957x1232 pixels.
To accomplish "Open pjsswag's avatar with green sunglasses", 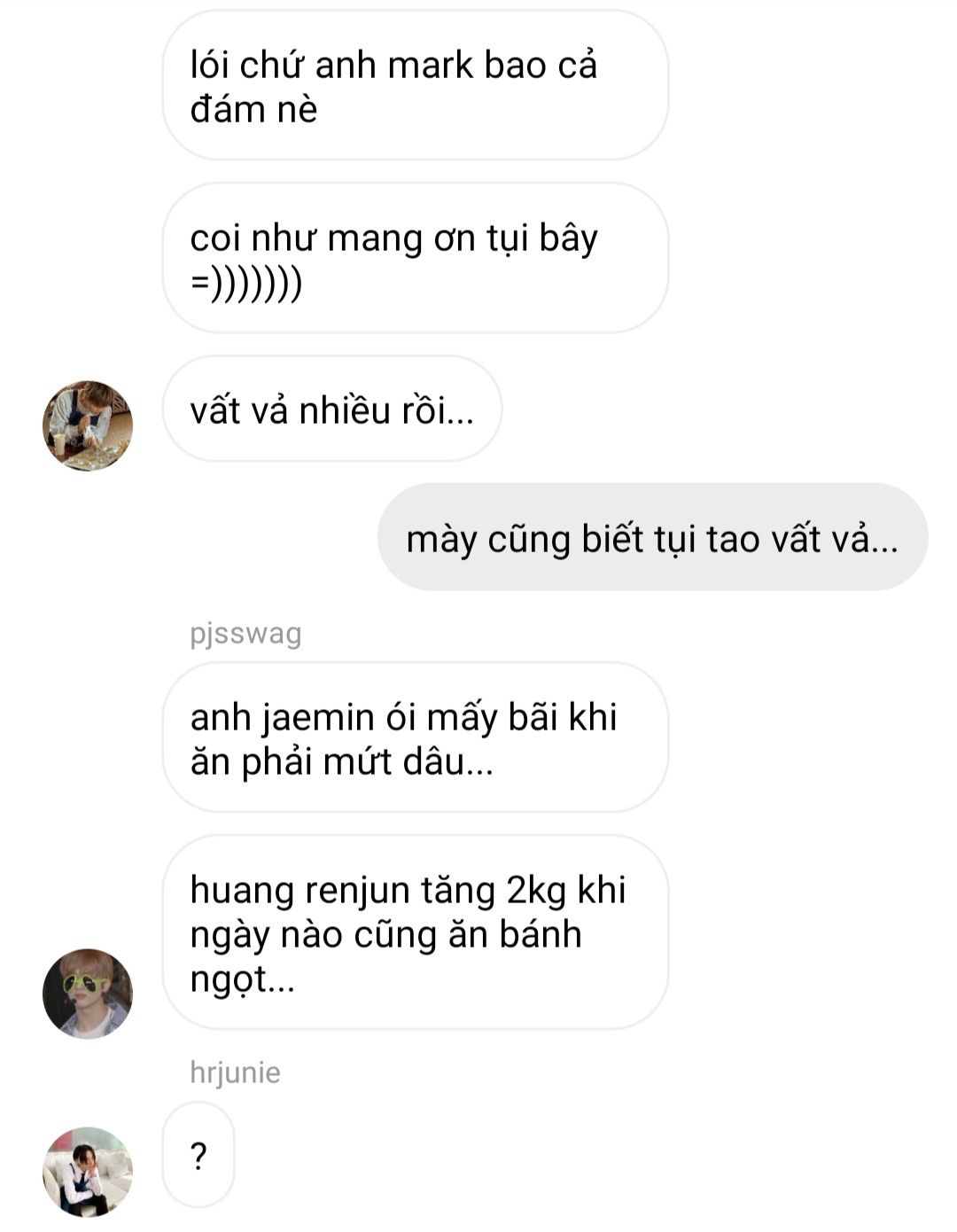I will pyautogui.click(x=87, y=994).
